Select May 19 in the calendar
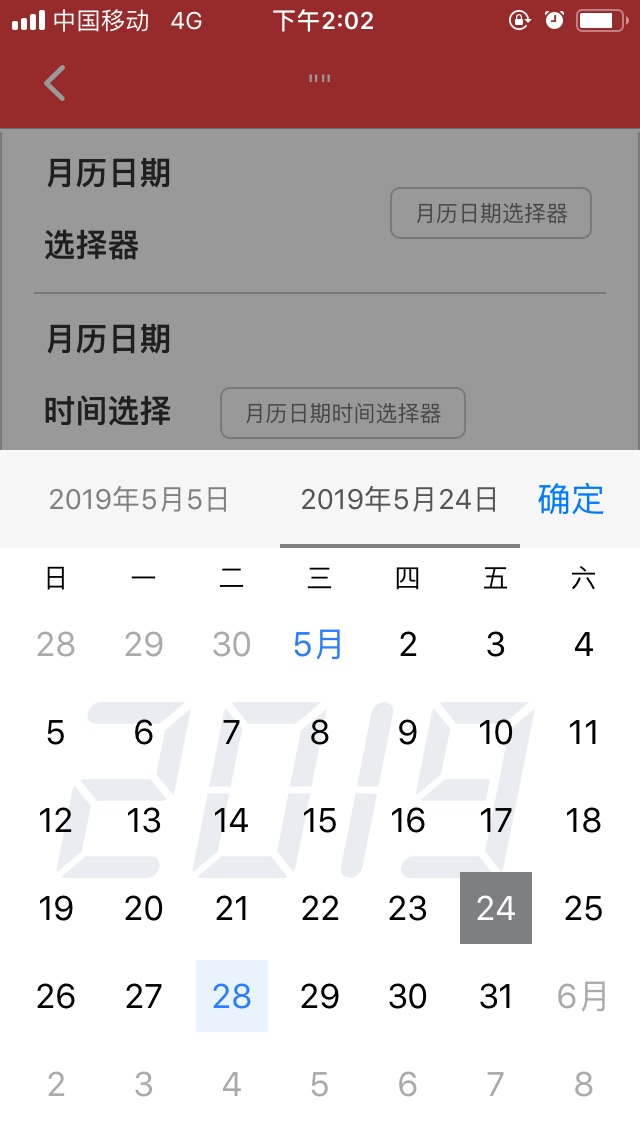This screenshot has width=640, height=1136. [56, 908]
